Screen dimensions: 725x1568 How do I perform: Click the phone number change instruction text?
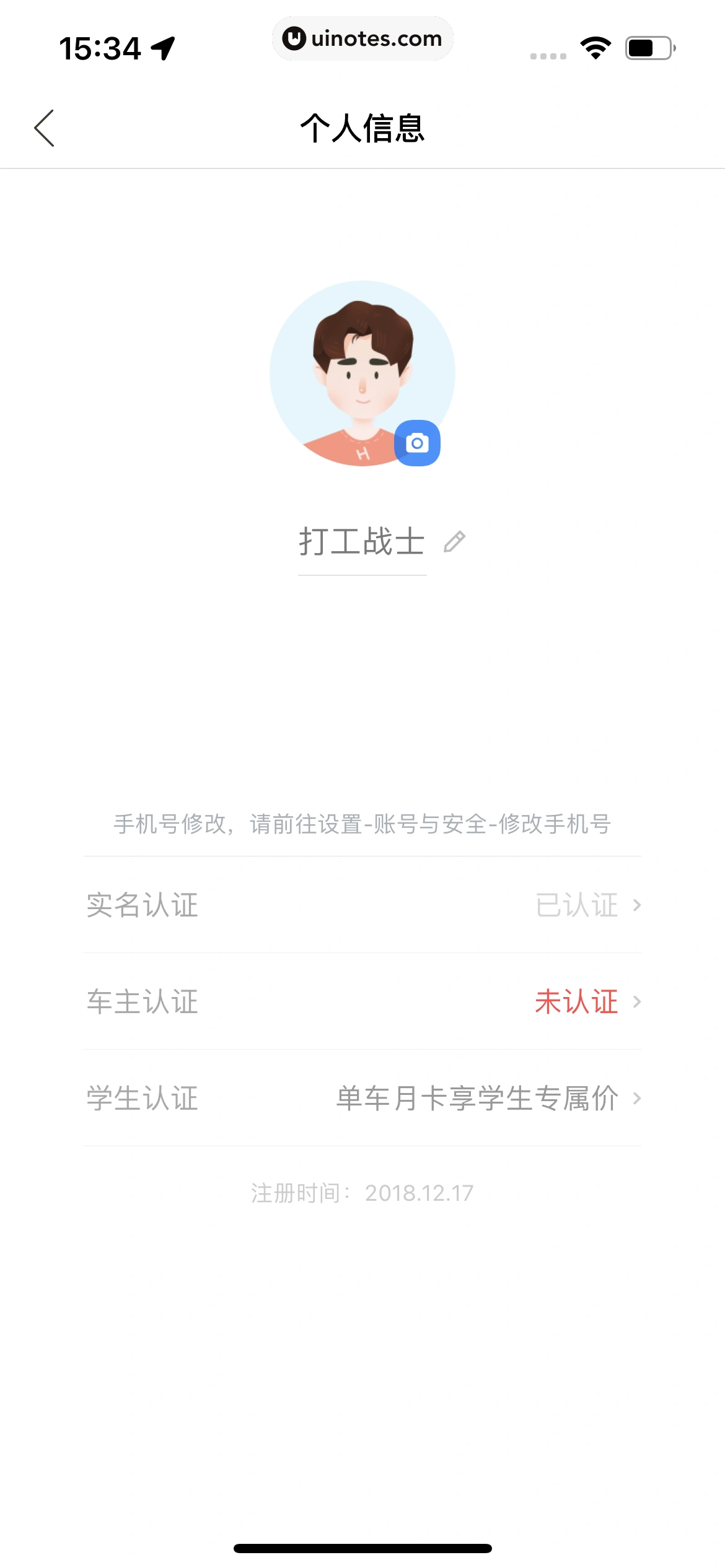pos(362,824)
